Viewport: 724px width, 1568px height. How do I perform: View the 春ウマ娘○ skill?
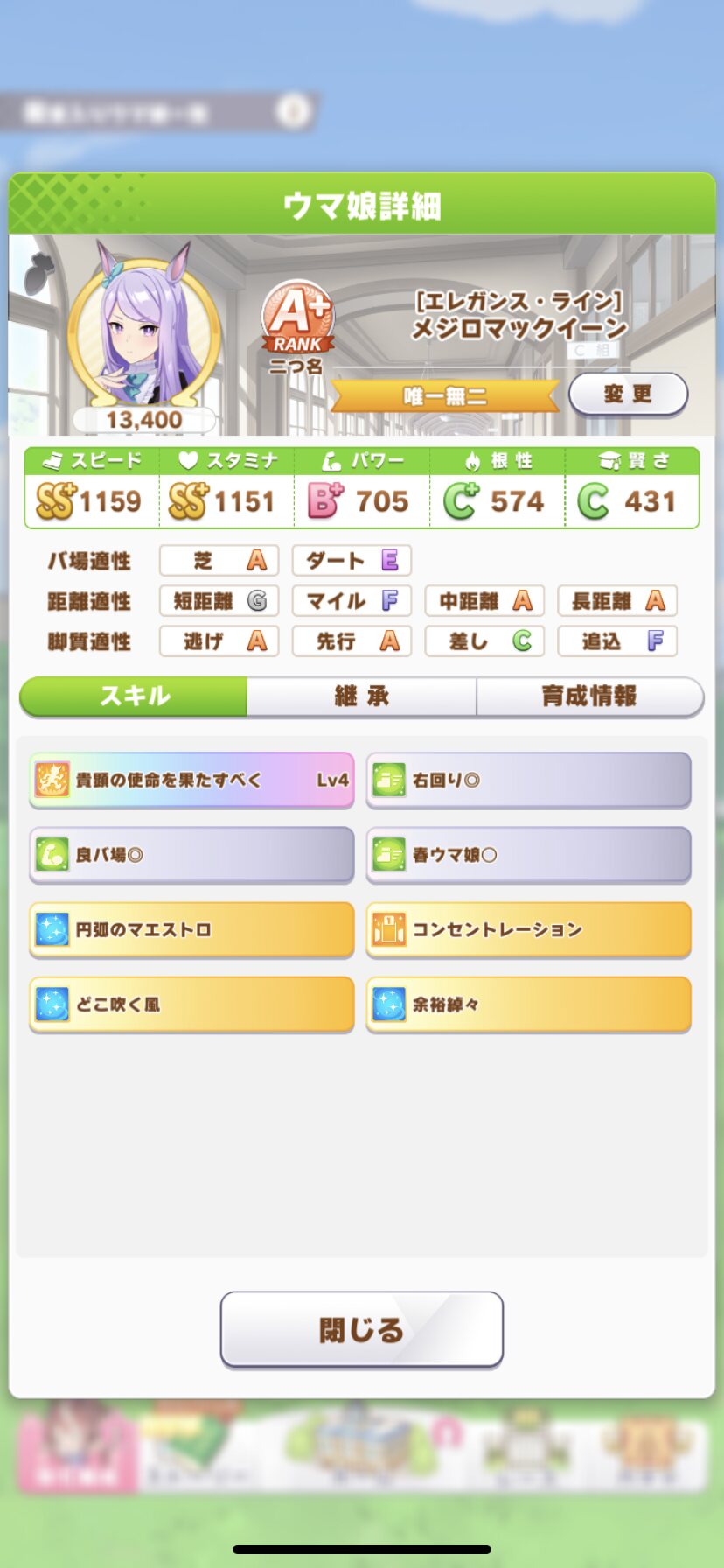[x=529, y=855]
